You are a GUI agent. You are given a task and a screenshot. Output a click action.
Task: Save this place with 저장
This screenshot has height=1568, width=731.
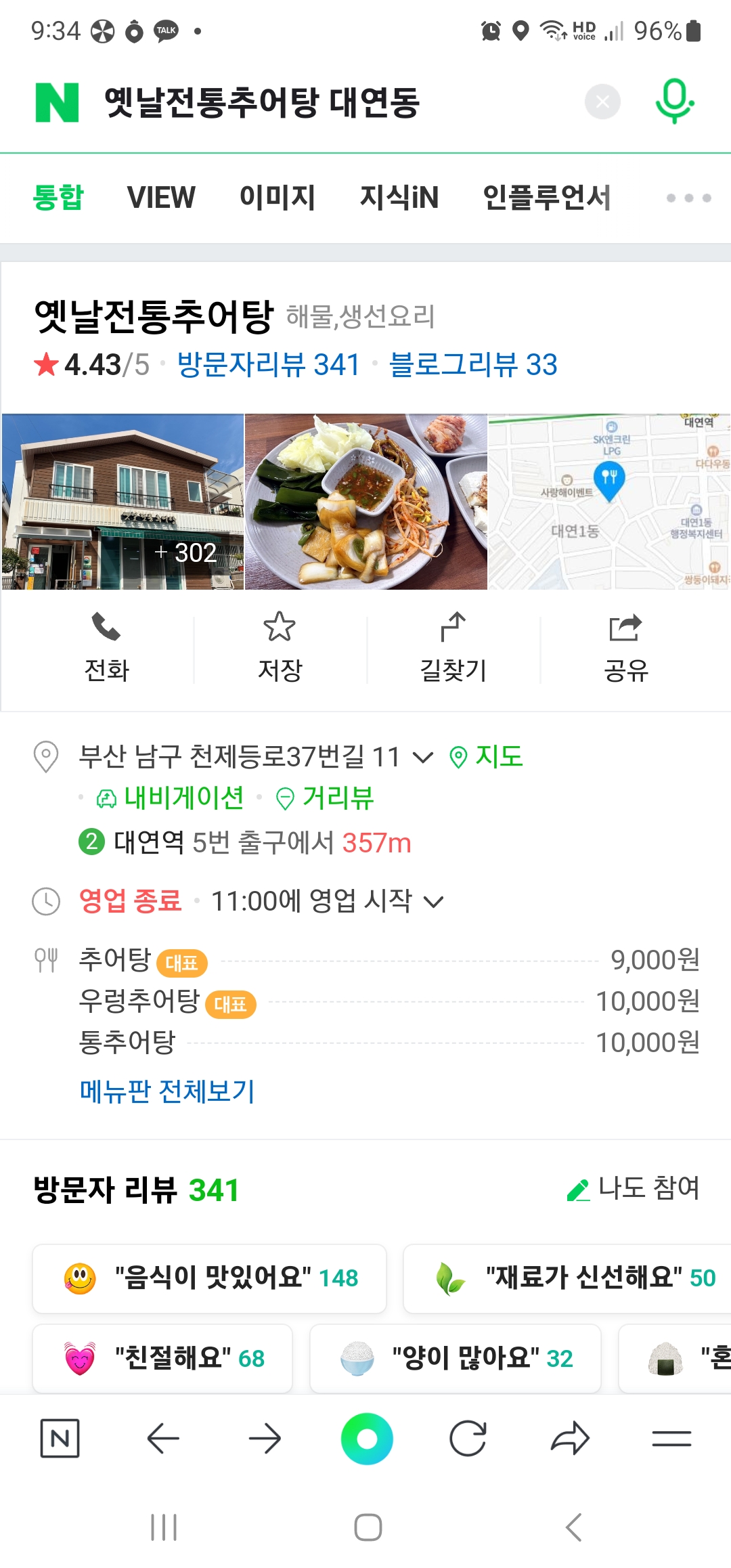point(280,648)
